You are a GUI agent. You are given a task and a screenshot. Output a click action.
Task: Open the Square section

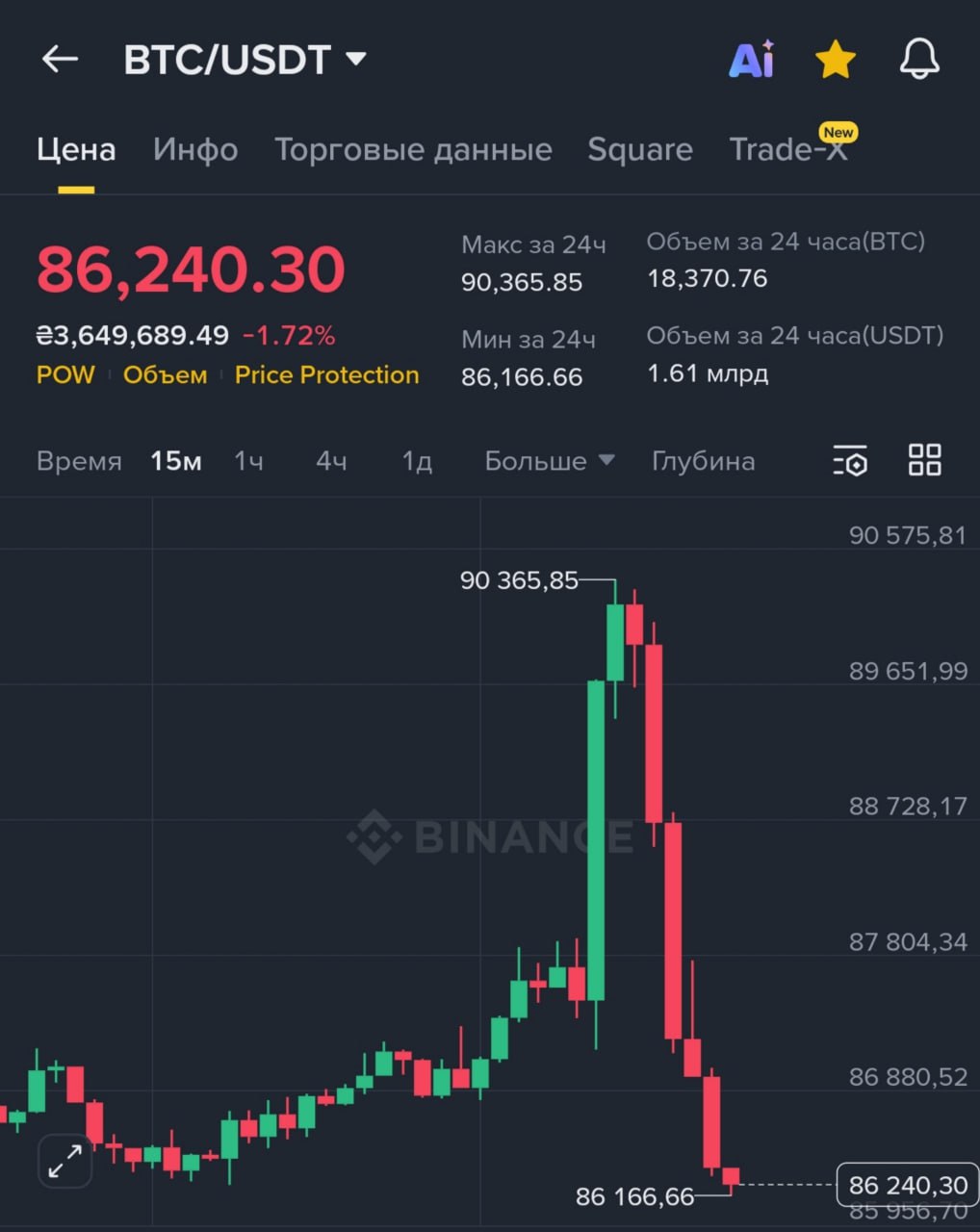(x=639, y=149)
